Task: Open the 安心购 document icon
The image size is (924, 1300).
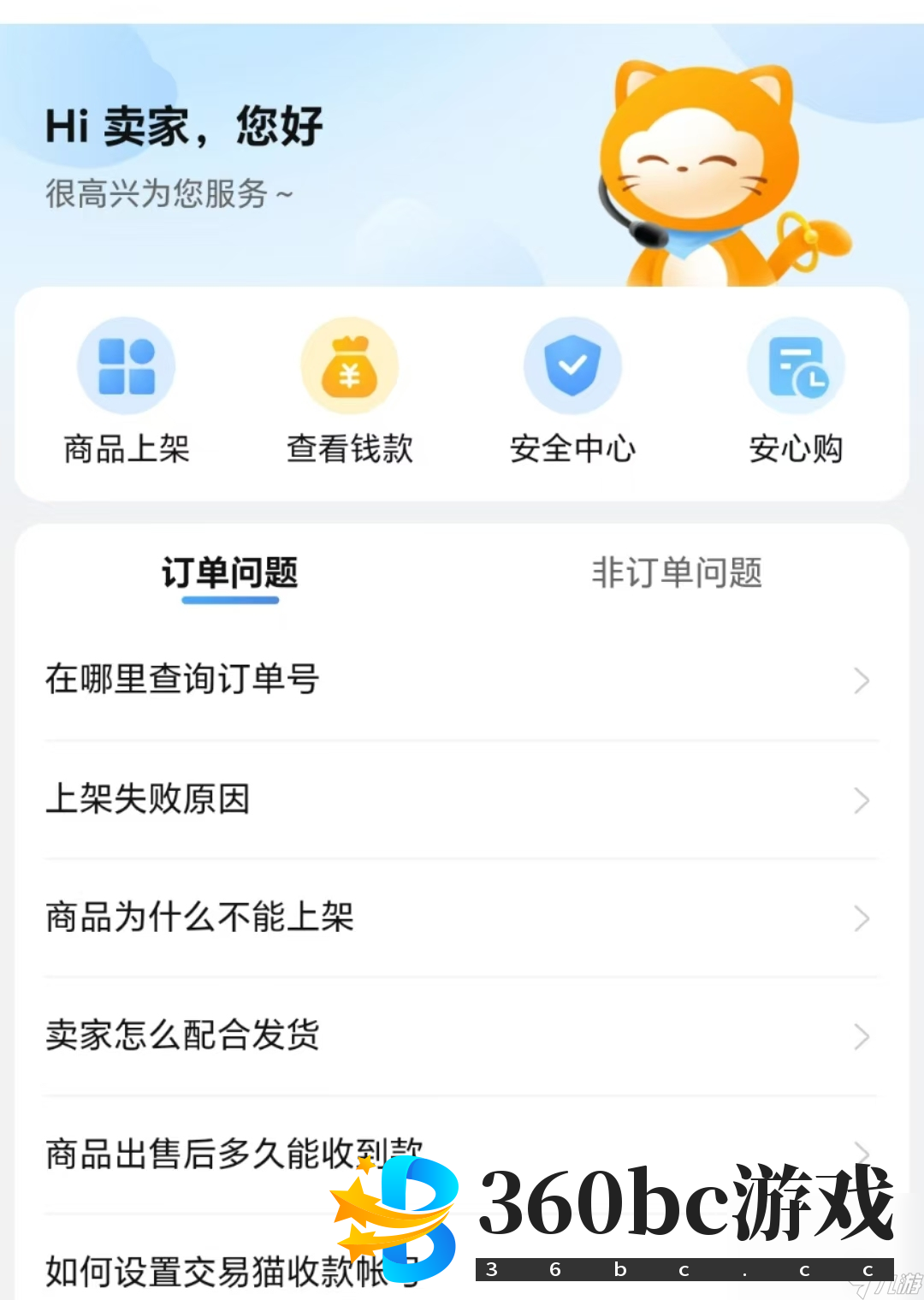Action: 795,365
